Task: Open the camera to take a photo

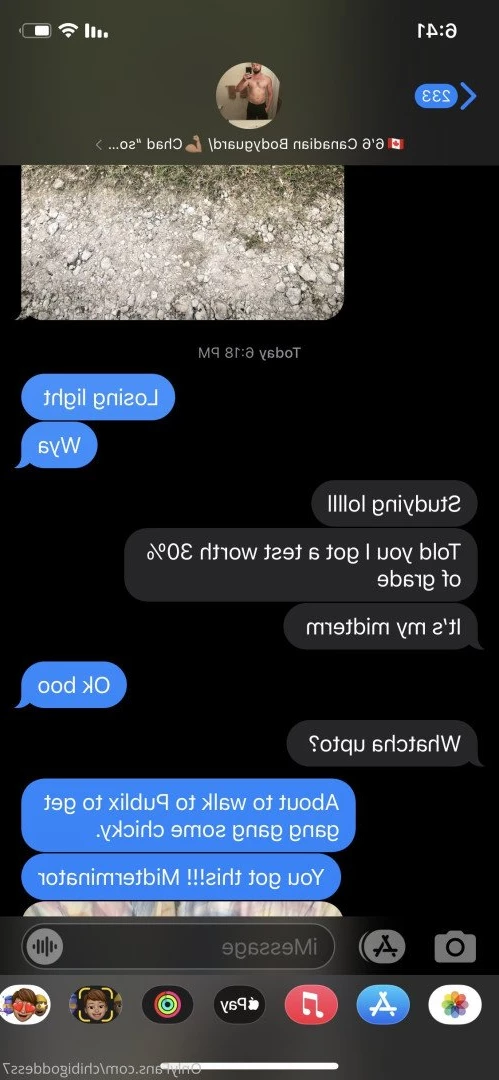Action: (455, 947)
